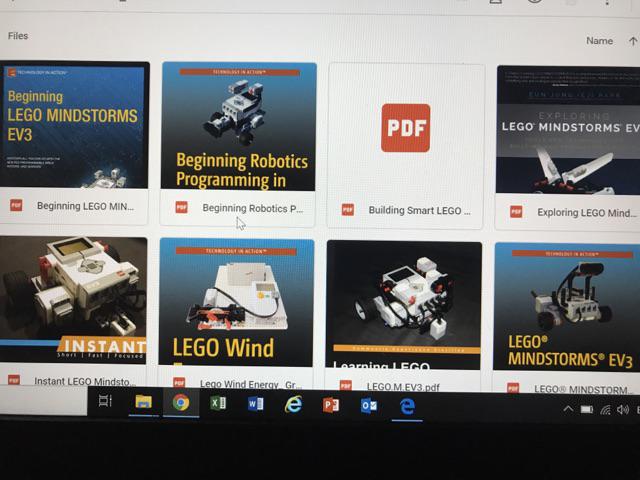Open File Explorer from the taskbar
The width and height of the screenshot is (640, 480).
[x=143, y=402]
